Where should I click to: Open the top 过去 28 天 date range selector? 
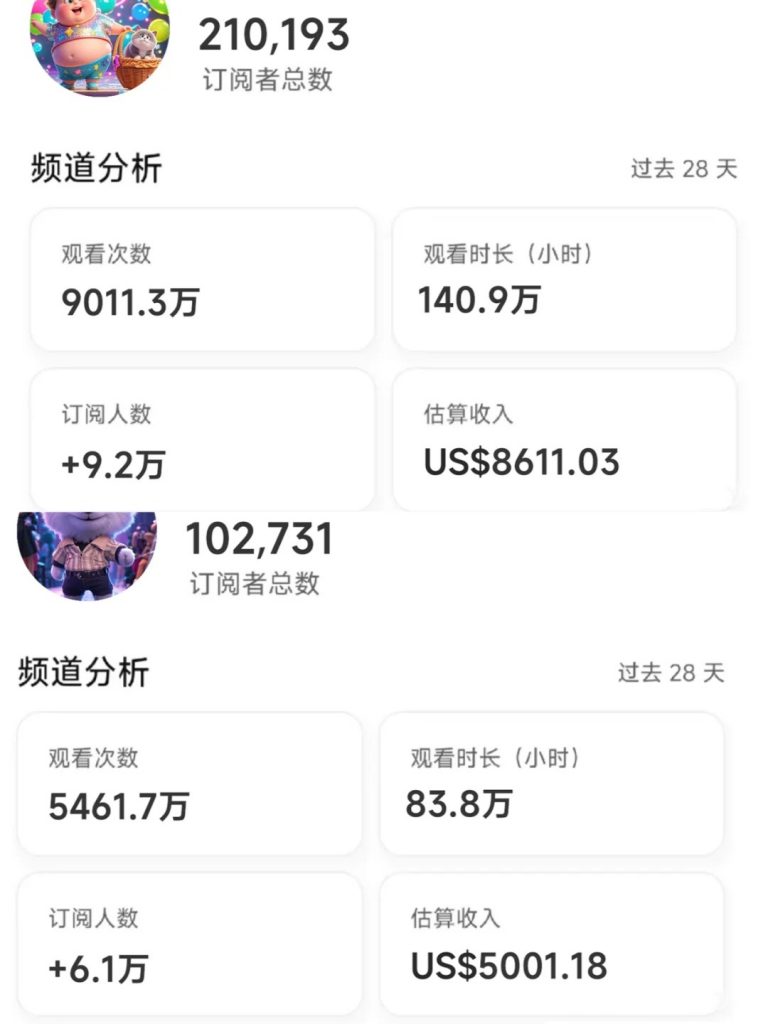(x=687, y=170)
